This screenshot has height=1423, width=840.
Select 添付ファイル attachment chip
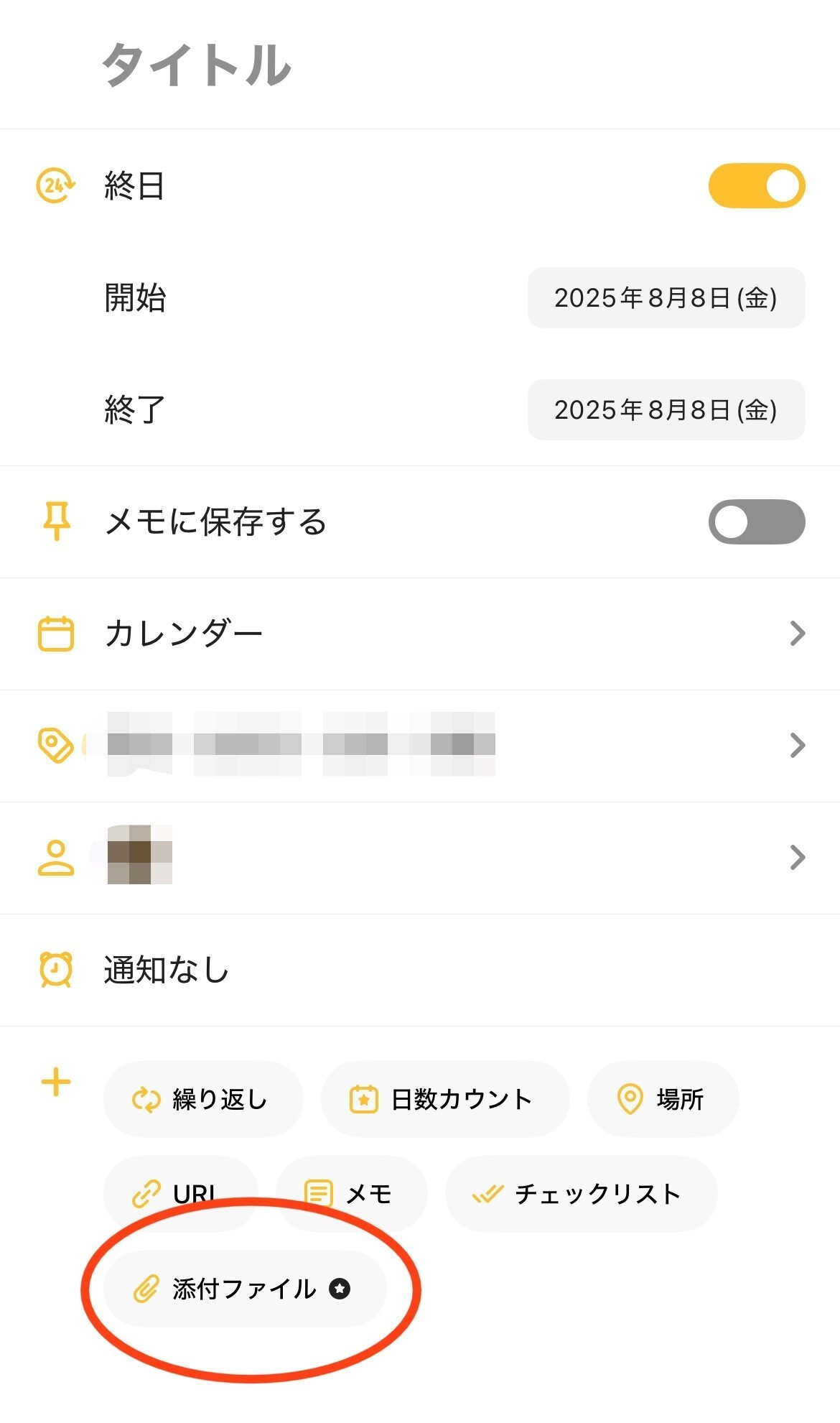click(x=244, y=1289)
